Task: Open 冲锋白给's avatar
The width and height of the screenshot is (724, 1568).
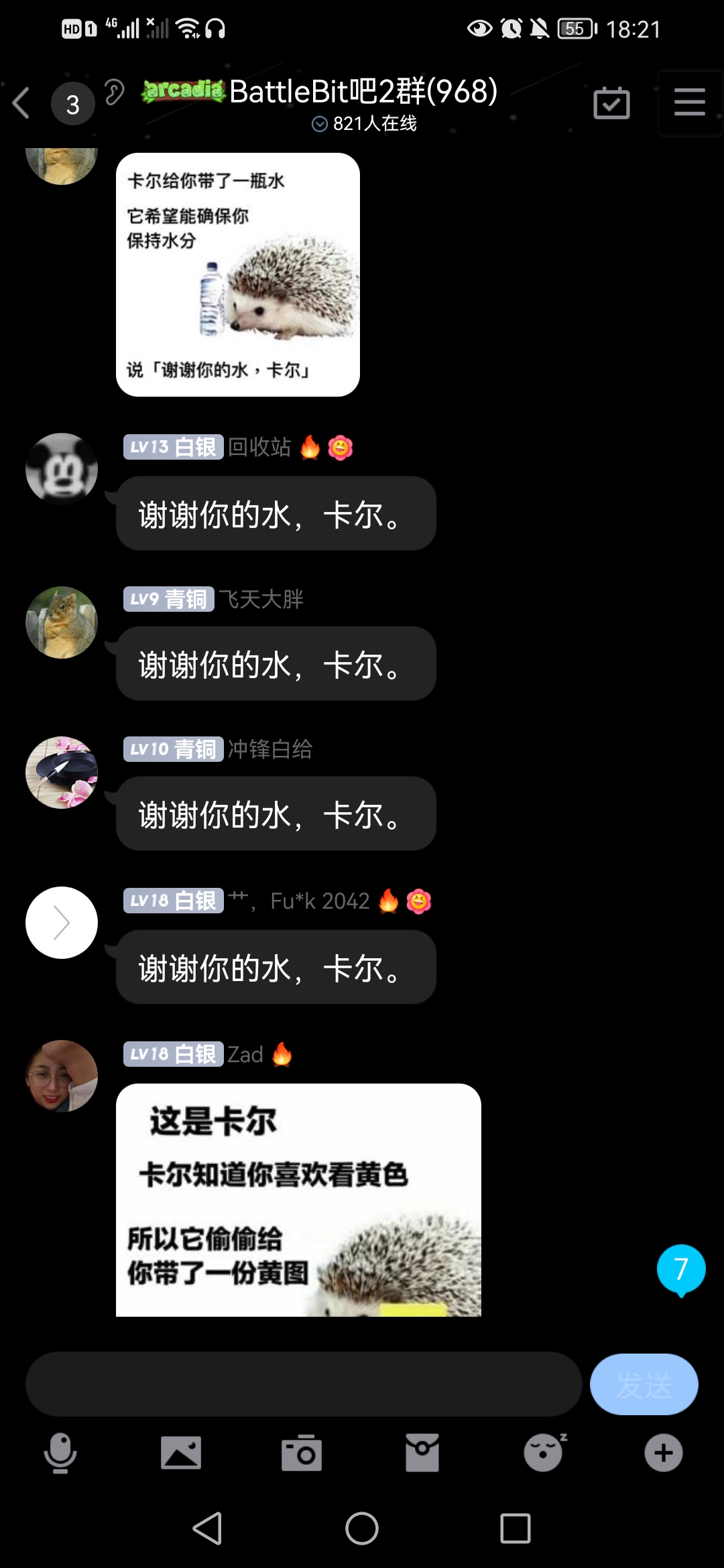Action: tap(62, 772)
